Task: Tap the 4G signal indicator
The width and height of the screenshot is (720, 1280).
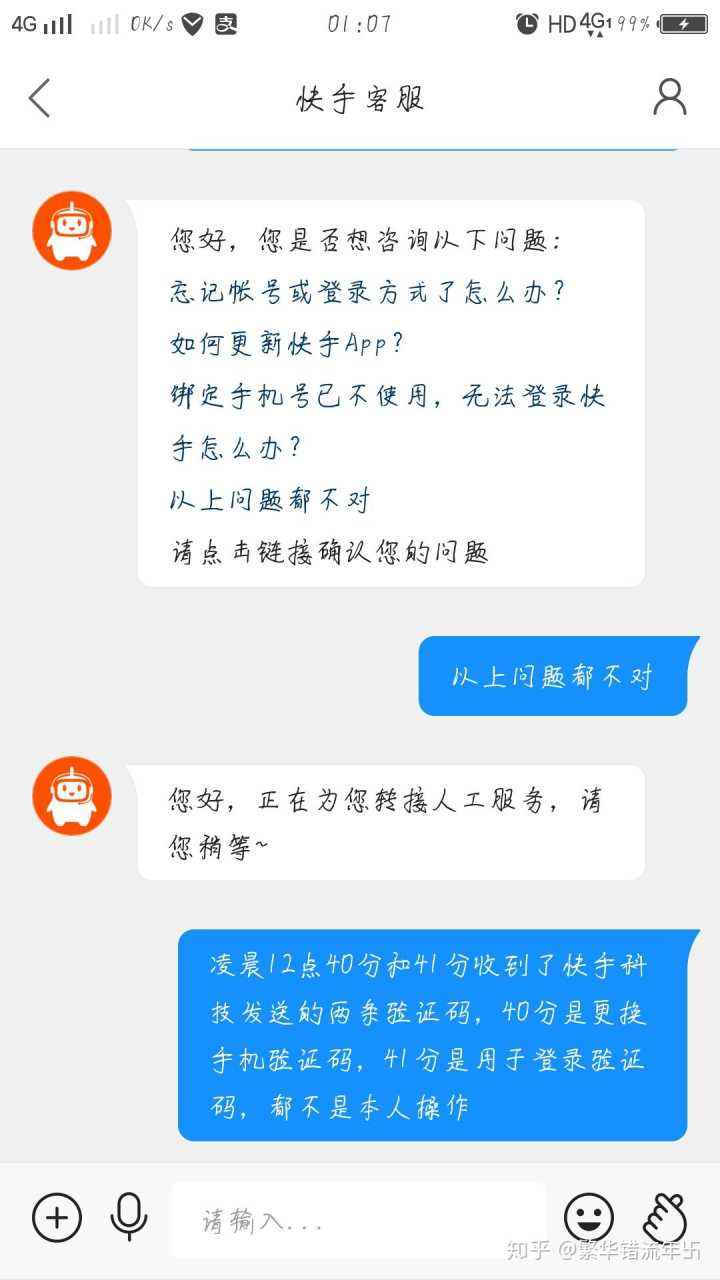Action: coord(38,22)
